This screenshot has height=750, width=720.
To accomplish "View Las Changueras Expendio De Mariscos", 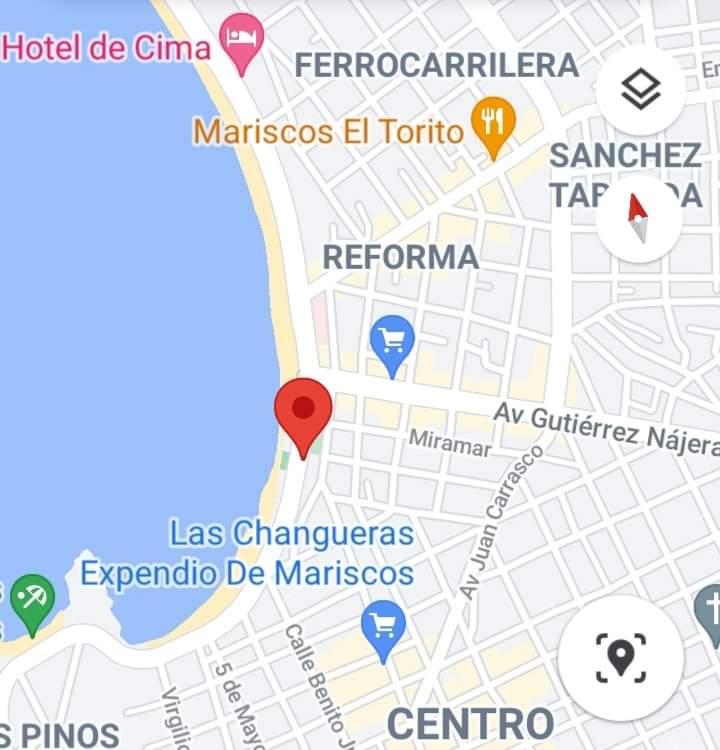I will [x=247, y=553].
